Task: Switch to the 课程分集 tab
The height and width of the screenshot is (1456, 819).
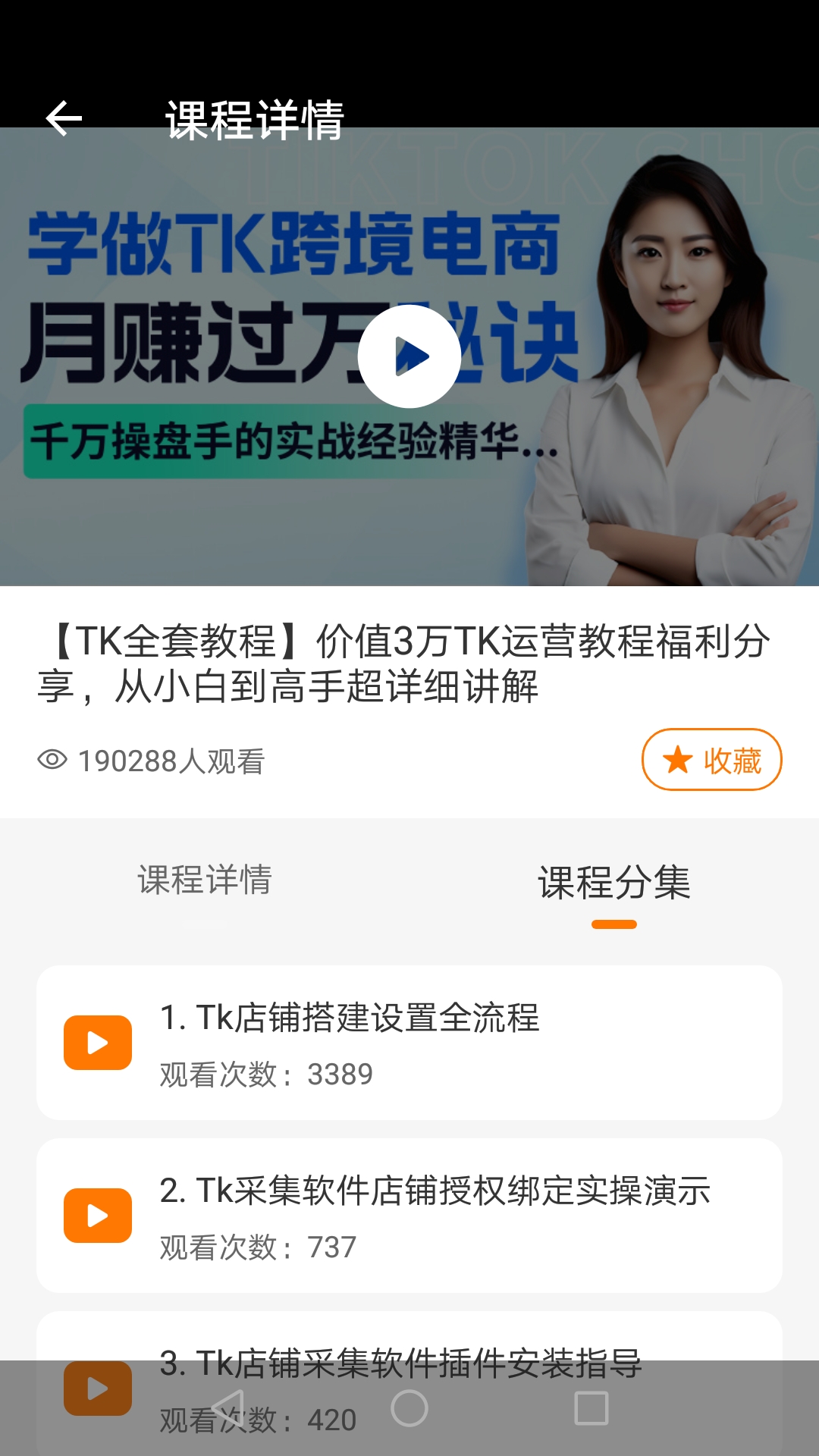Action: pyautogui.click(x=614, y=880)
